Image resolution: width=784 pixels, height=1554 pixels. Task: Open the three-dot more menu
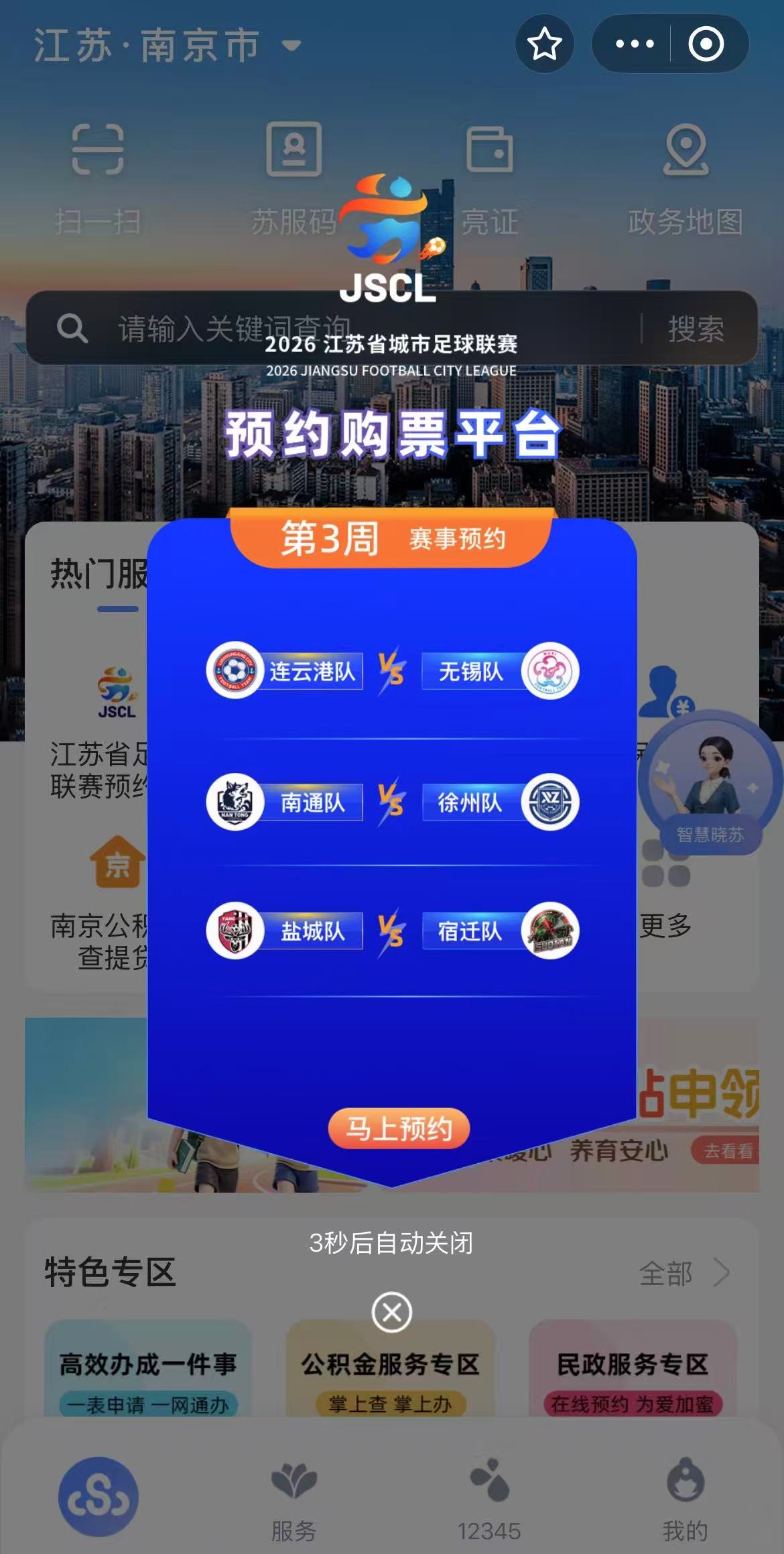[x=634, y=44]
